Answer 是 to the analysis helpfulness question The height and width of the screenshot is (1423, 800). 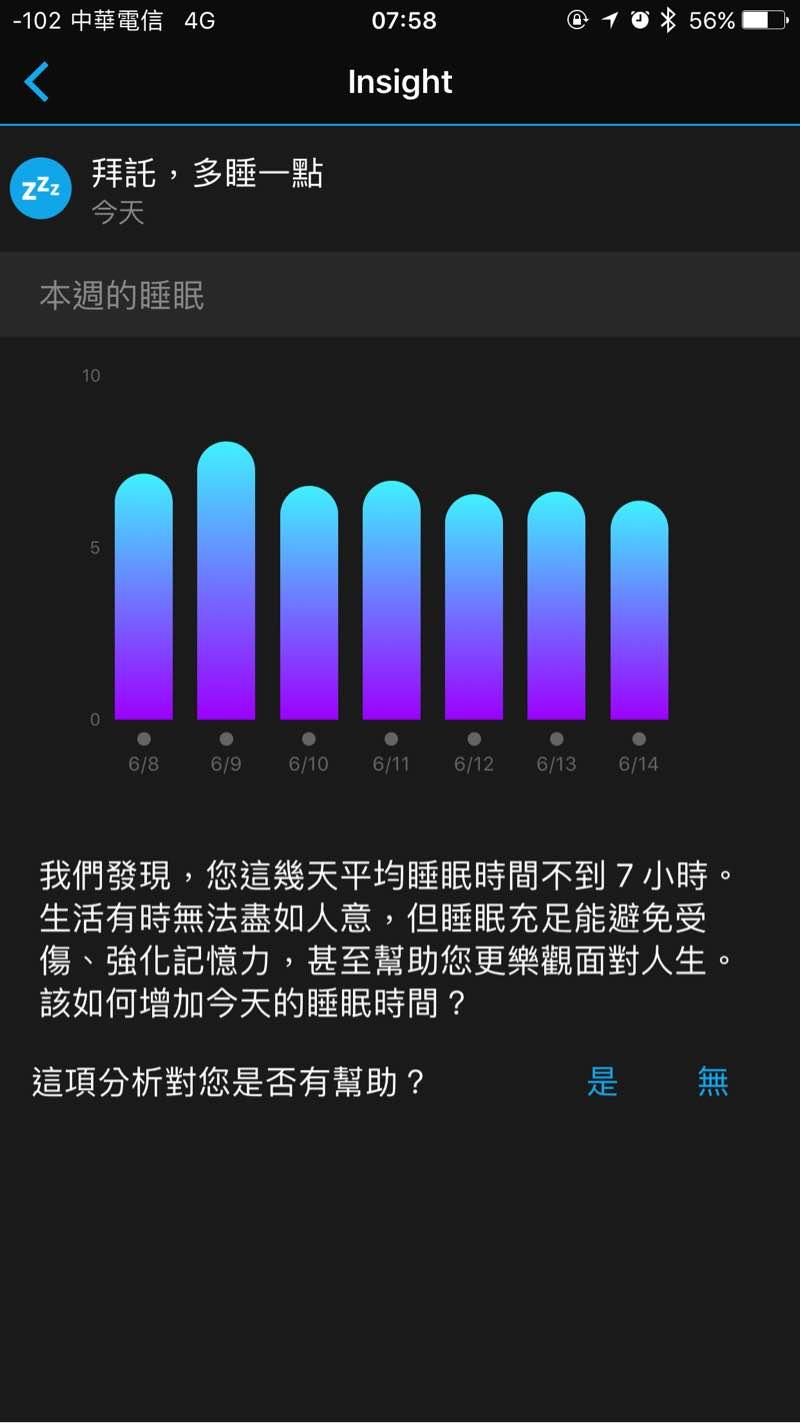tap(602, 1081)
